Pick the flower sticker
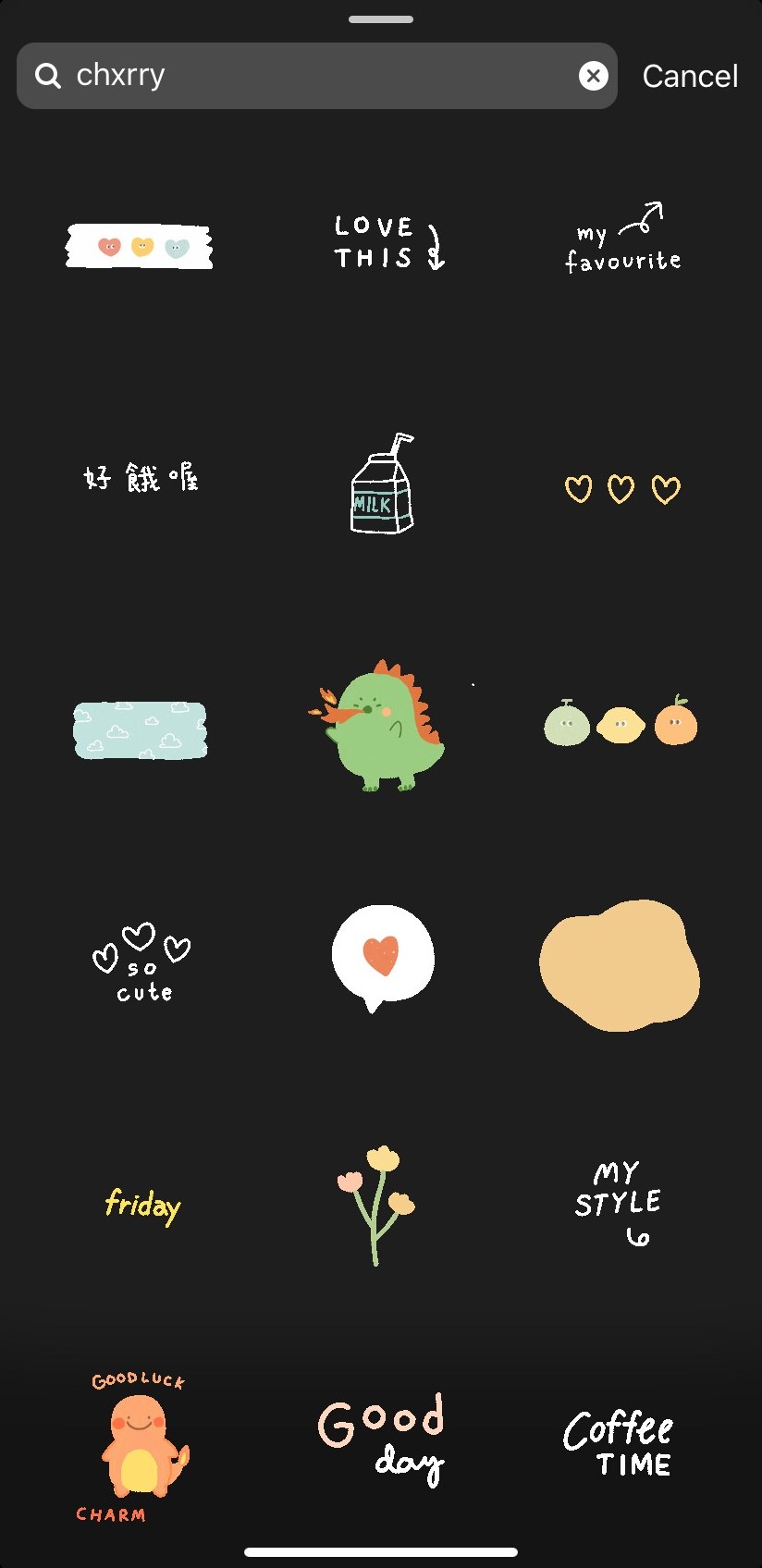762x1568 pixels. [375, 1204]
